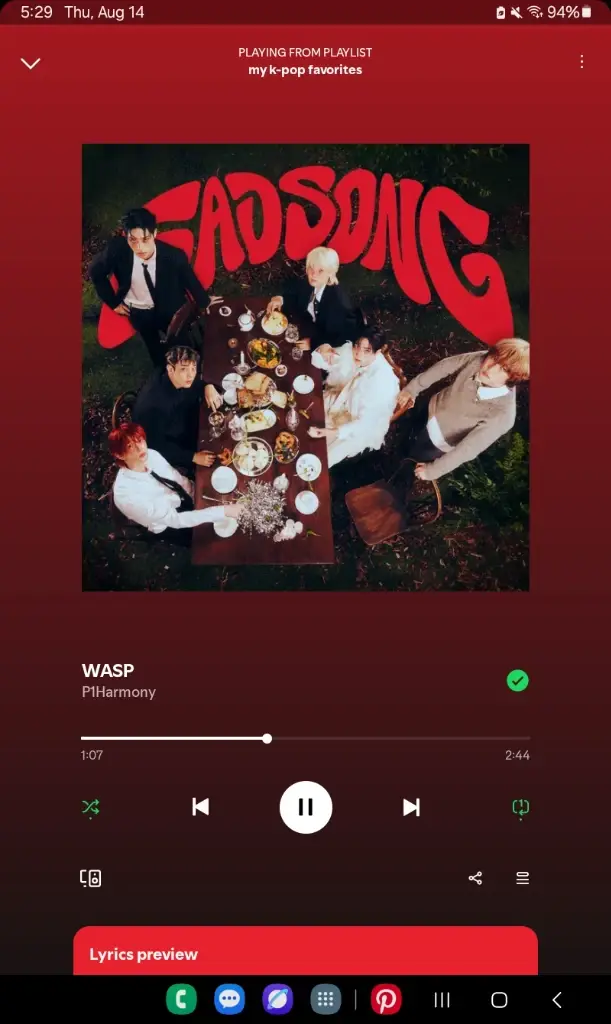Collapse the now playing view
611x1024 pixels.
(31, 63)
